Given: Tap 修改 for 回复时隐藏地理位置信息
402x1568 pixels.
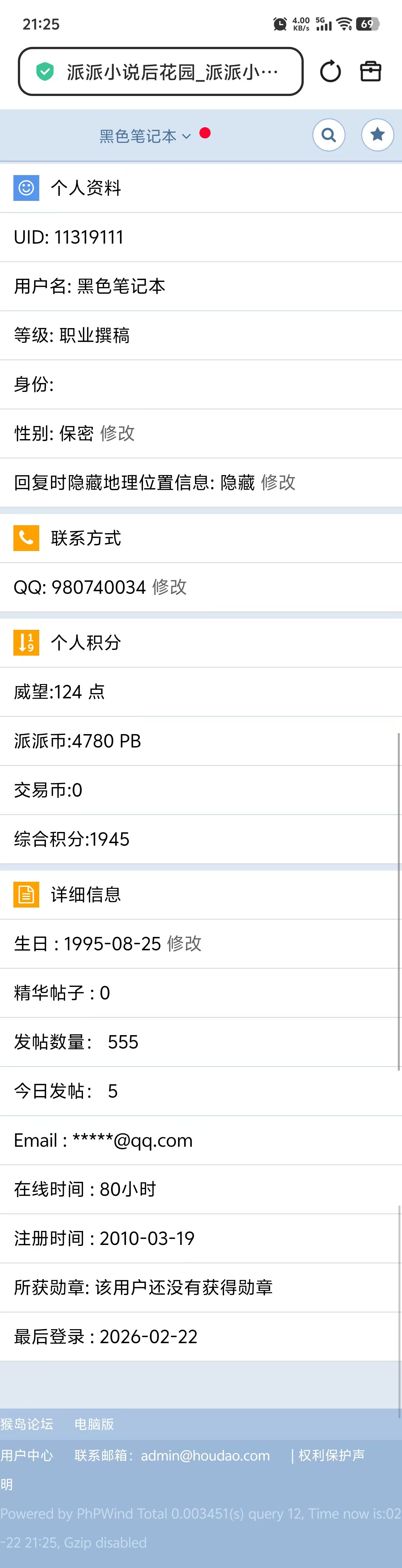Looking at the screenshot, I should point(278,483).
